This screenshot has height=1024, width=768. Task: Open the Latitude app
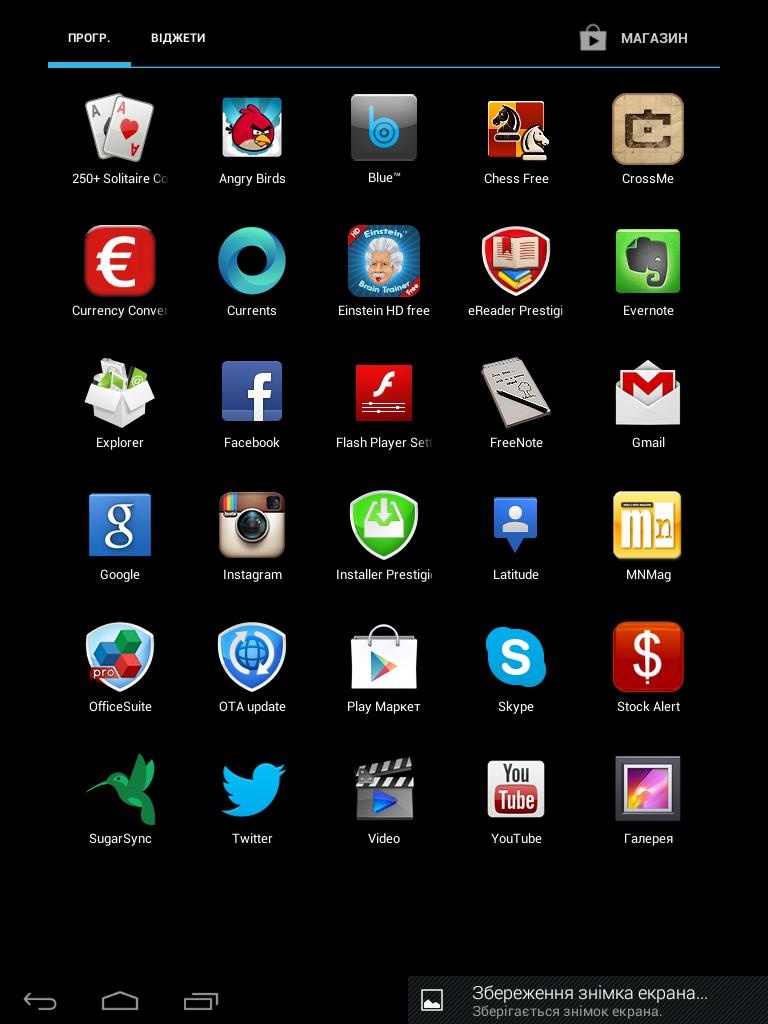coord(516,525)
